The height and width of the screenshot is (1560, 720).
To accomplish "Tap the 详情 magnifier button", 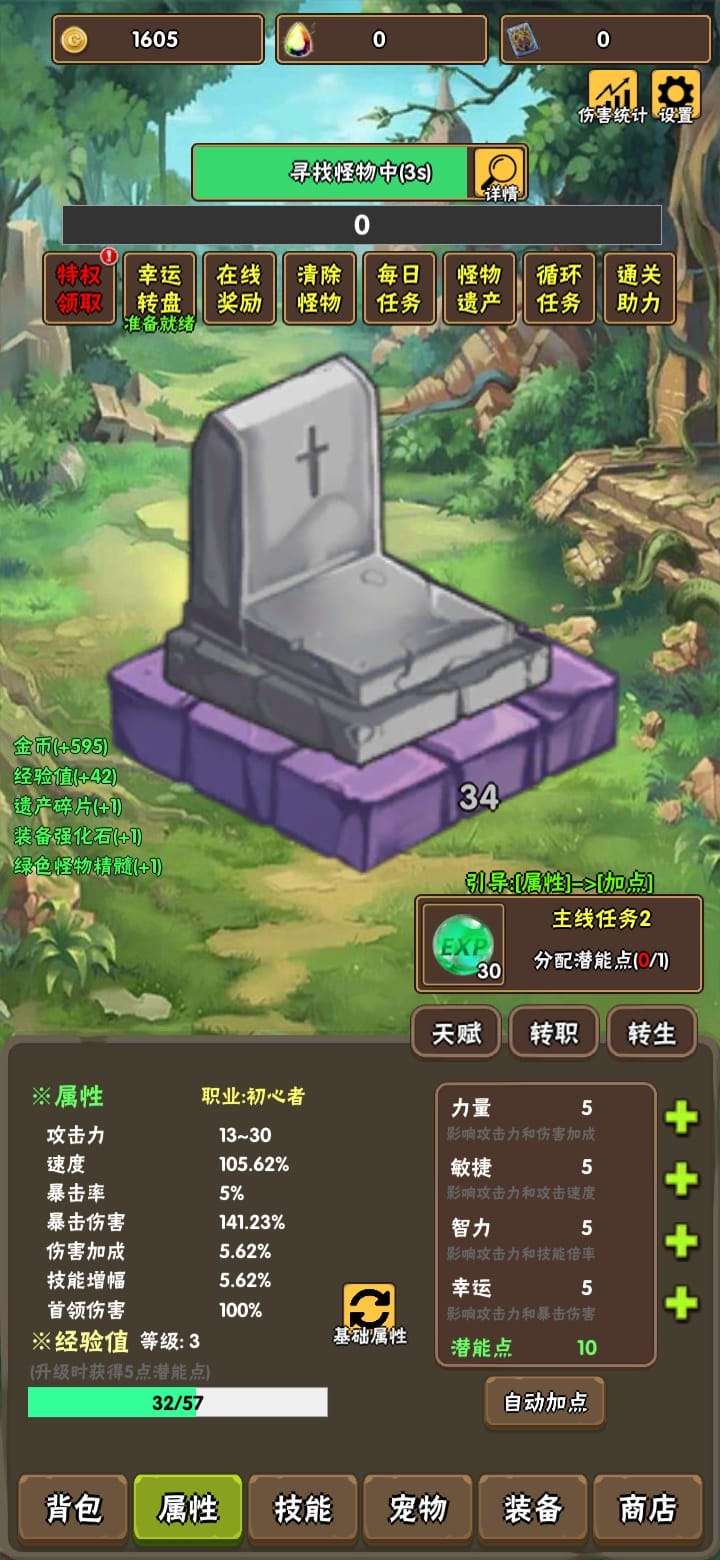I will coord(499,173).
